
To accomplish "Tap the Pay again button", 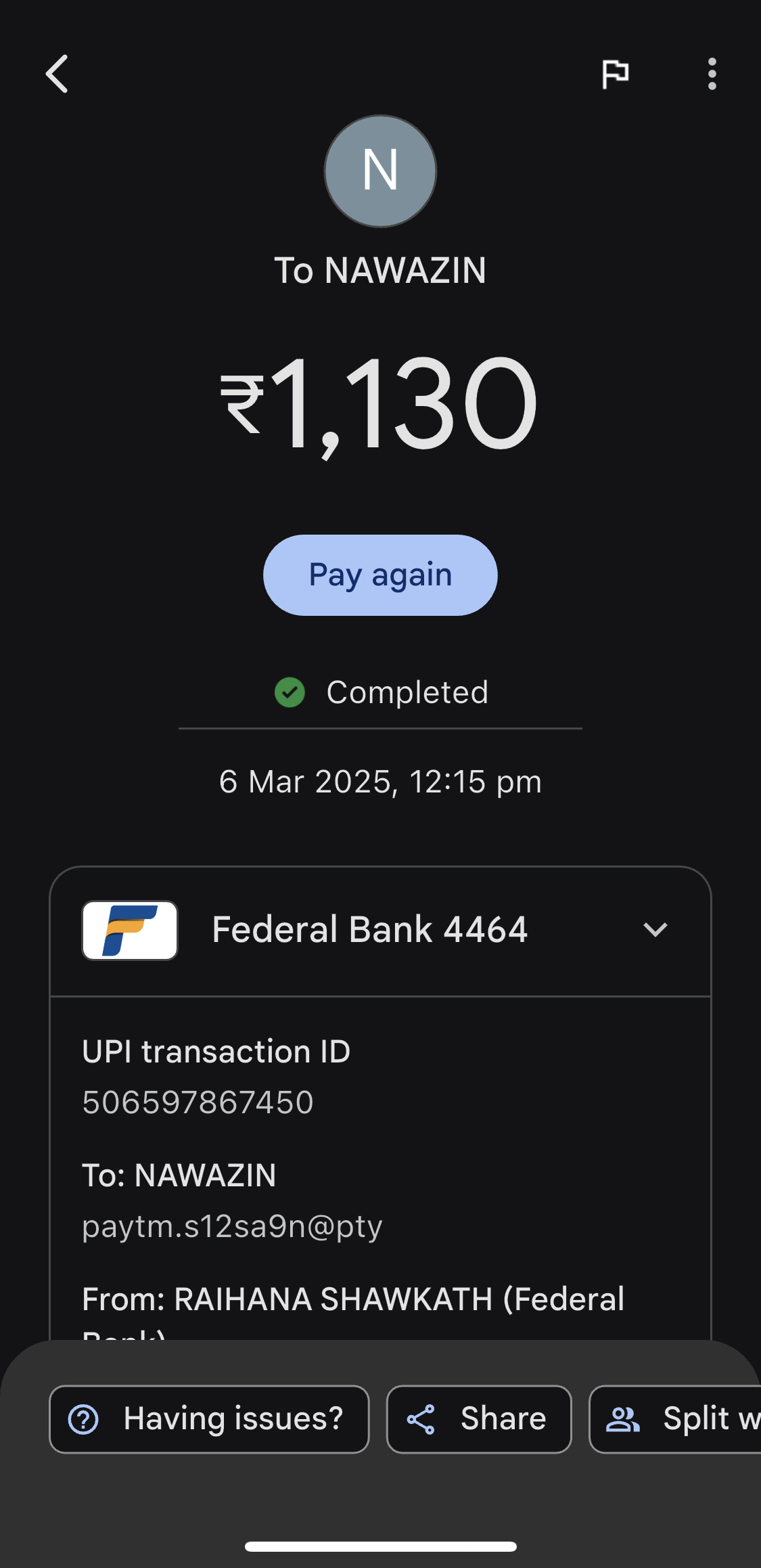I will pyautogui.click(x=380, y=575).
